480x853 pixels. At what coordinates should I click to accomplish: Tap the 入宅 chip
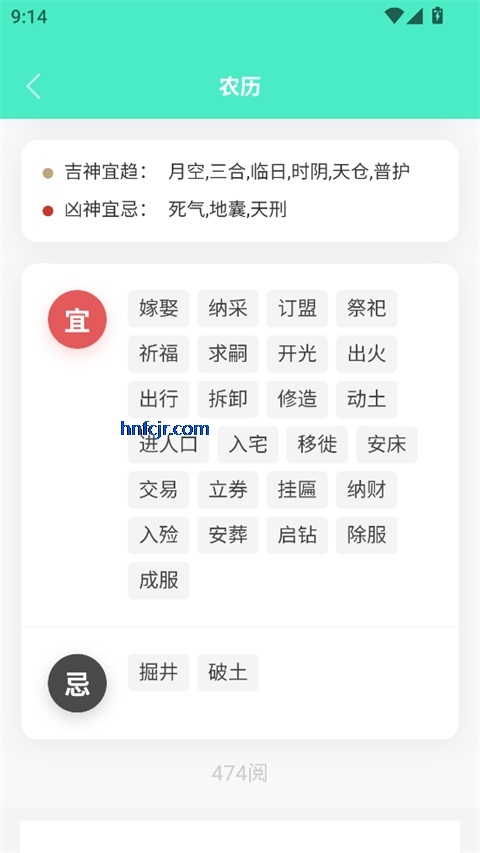[x=248, y=444]
